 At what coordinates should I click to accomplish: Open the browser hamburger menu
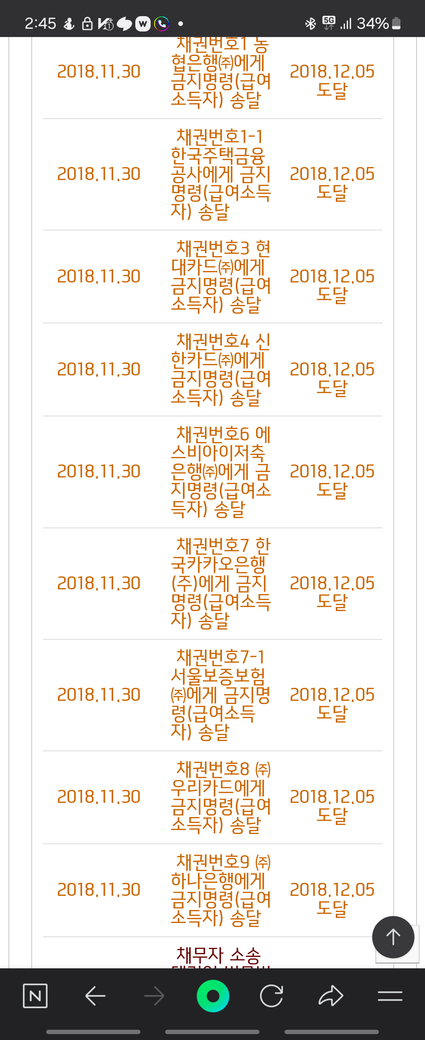[x=390, y=996]
